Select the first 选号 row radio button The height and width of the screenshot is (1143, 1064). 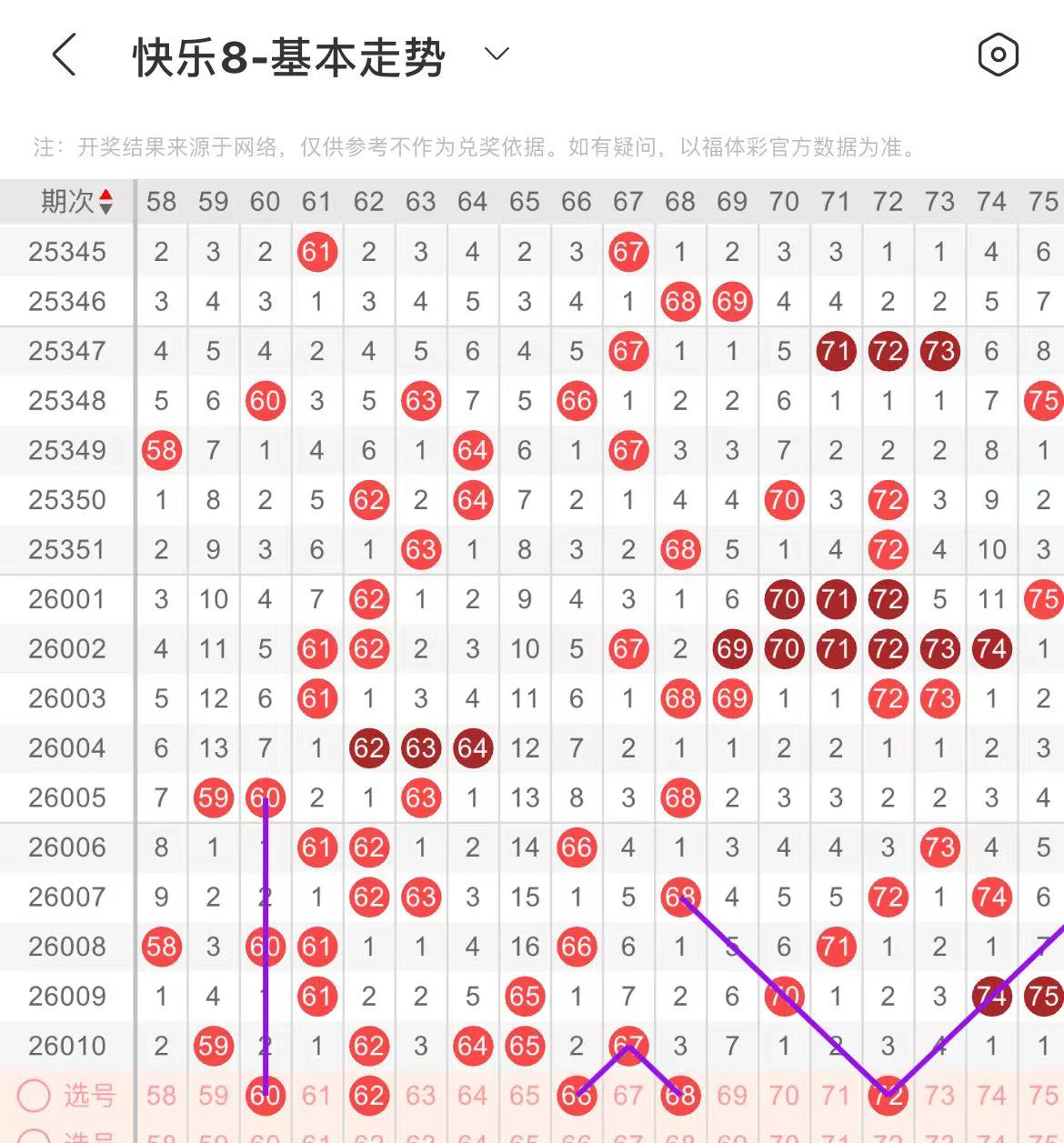click(34, 1096)
